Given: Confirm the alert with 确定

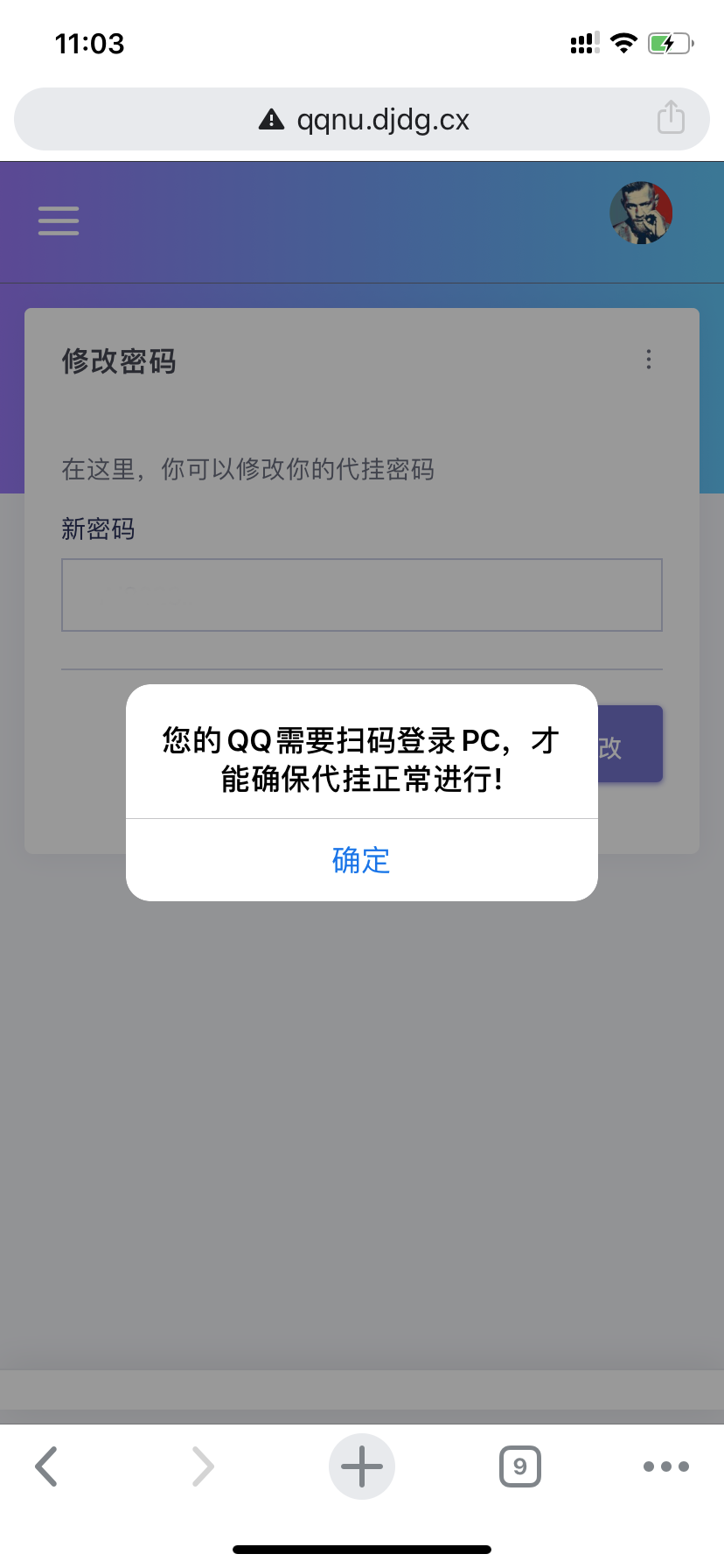Looking at the screenshot, I should 361,860.
